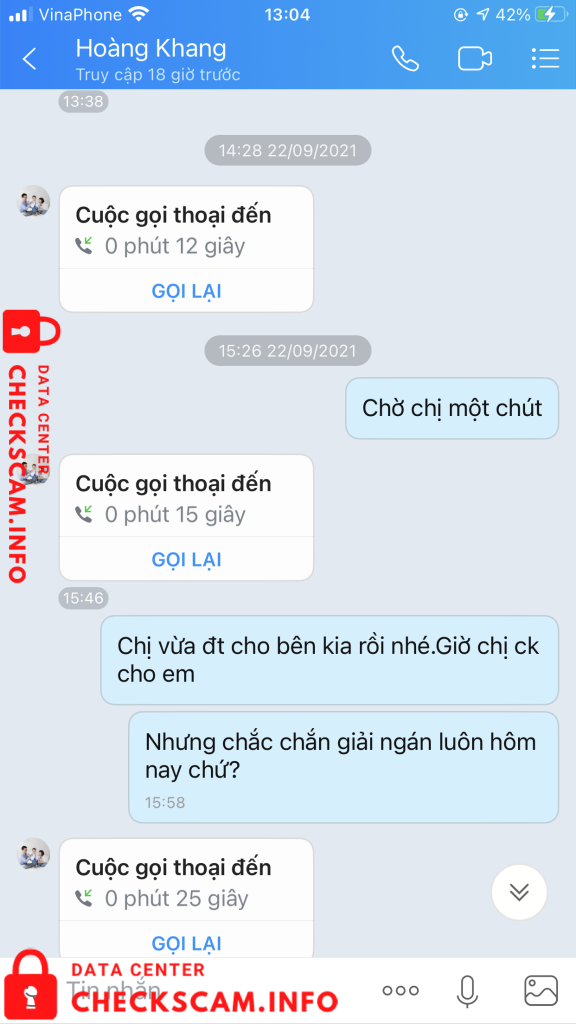This screenshot has height=1024, width=576.
Task: Start a video call with Hoàng Khang
Action: pos(475,59)
